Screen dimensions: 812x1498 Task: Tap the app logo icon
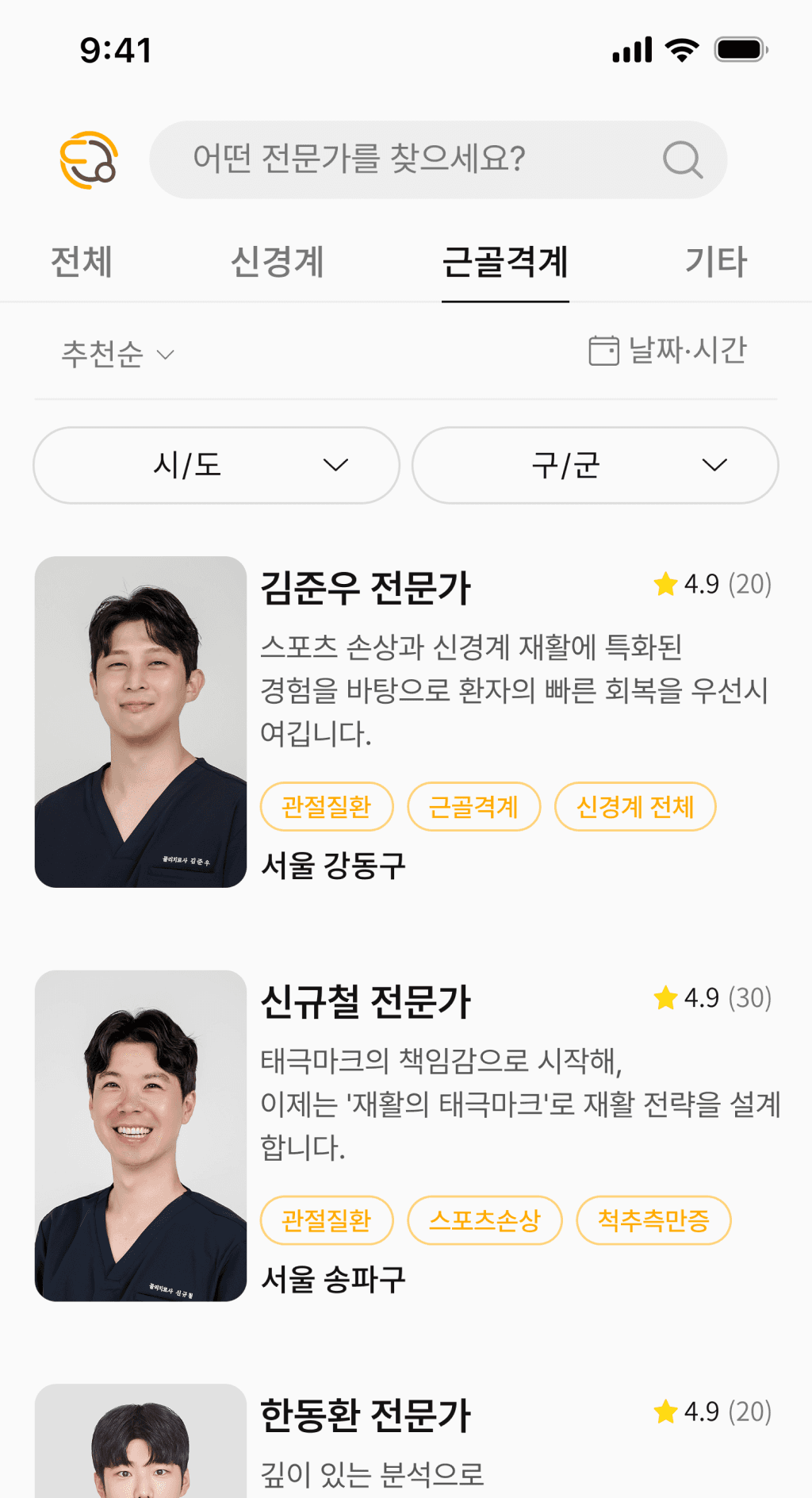(89, 160)
